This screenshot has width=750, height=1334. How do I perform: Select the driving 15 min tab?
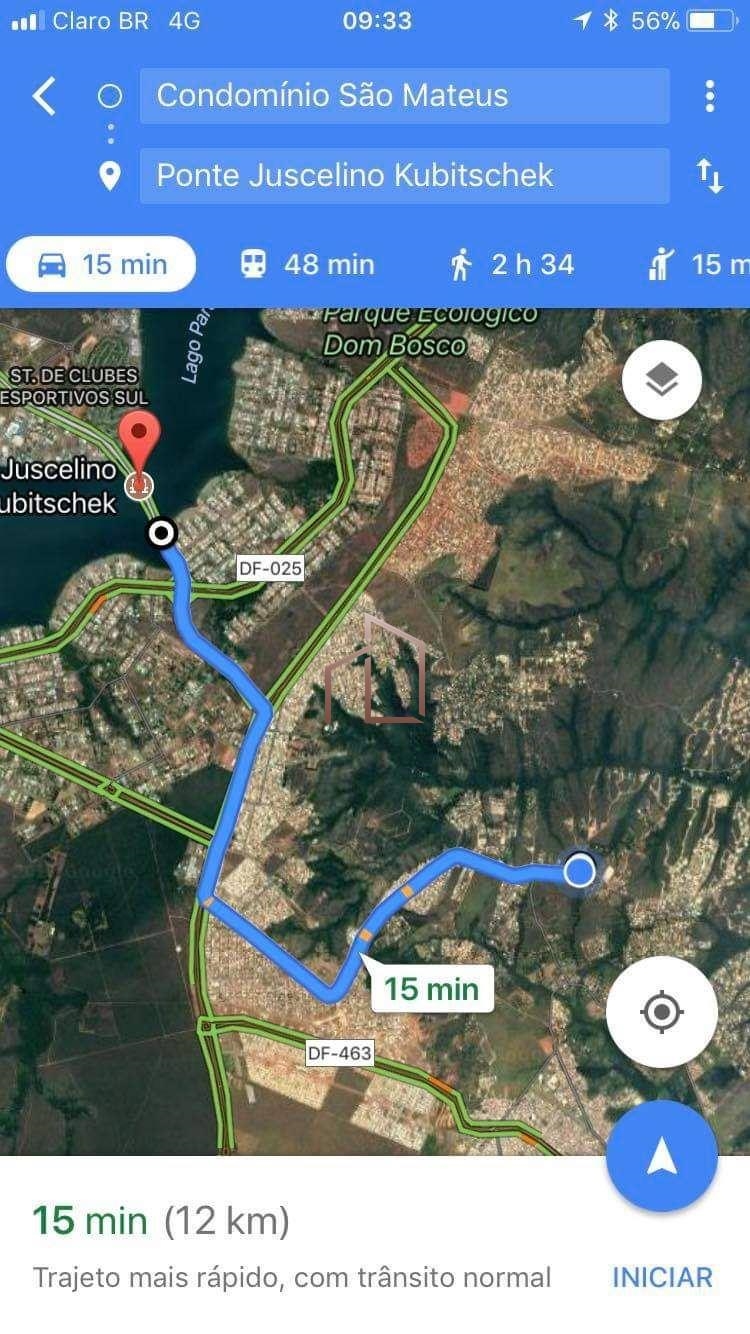point(101,264)
